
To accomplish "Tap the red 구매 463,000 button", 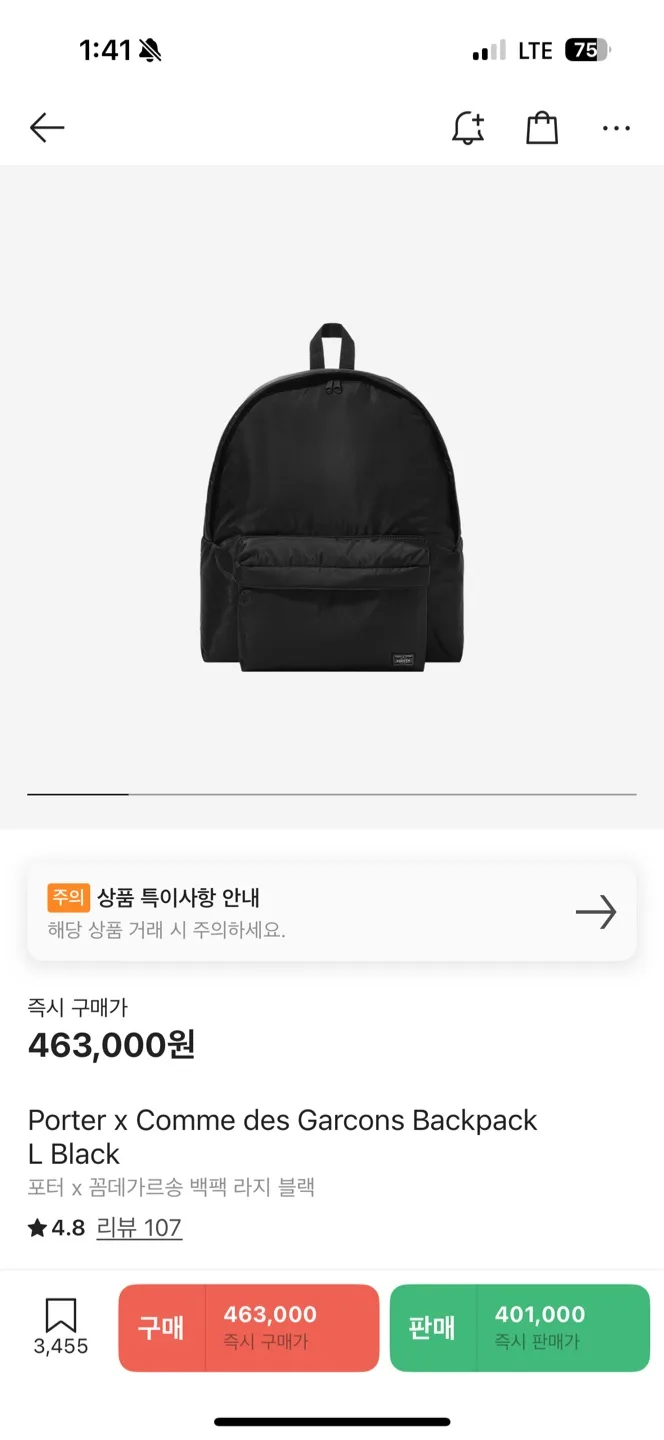I will point(249,1327).
